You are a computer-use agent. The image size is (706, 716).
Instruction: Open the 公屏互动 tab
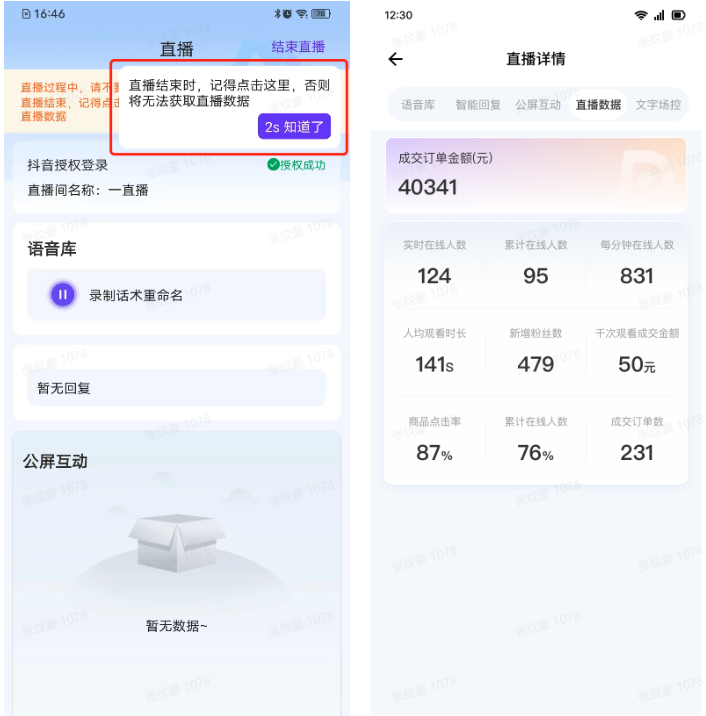pos(538,104)
